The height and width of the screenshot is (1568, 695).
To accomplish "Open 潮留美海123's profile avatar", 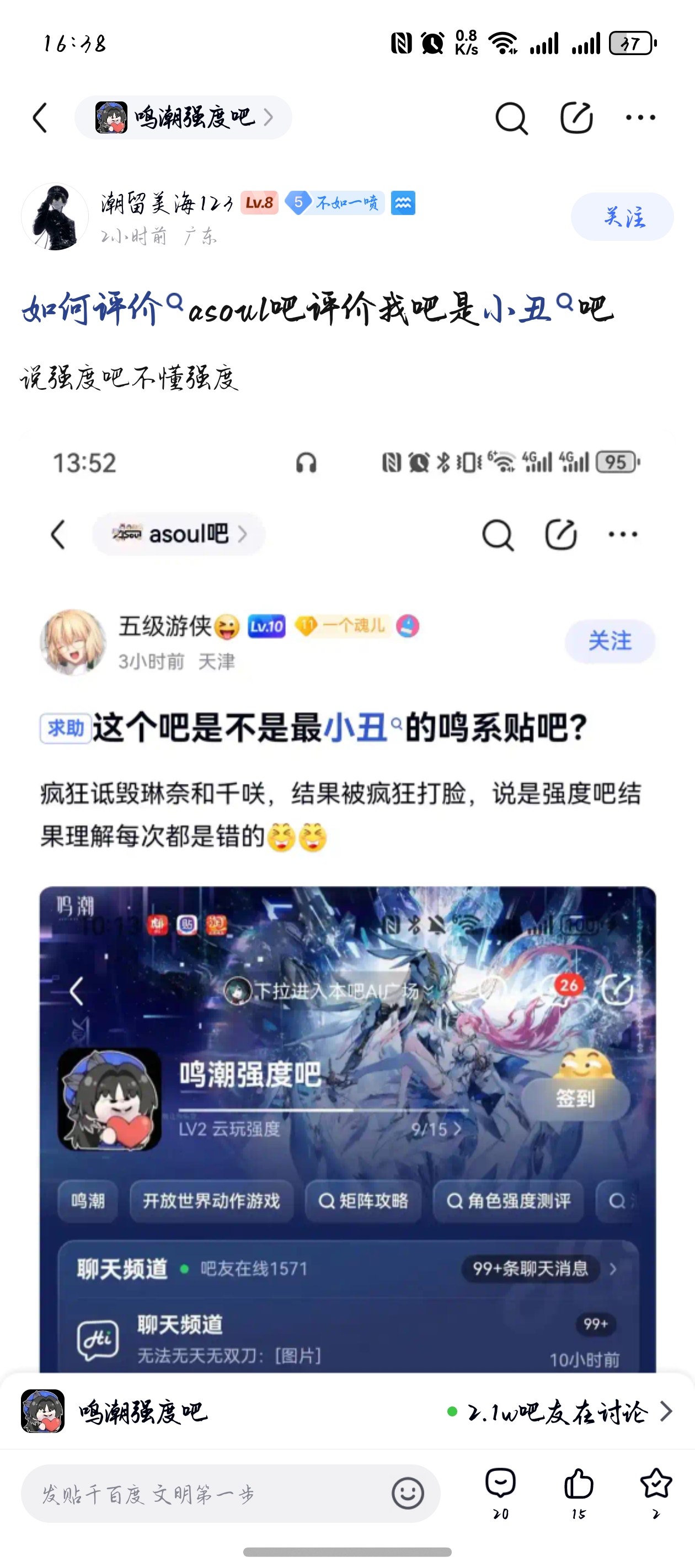I will click(55, 217).
